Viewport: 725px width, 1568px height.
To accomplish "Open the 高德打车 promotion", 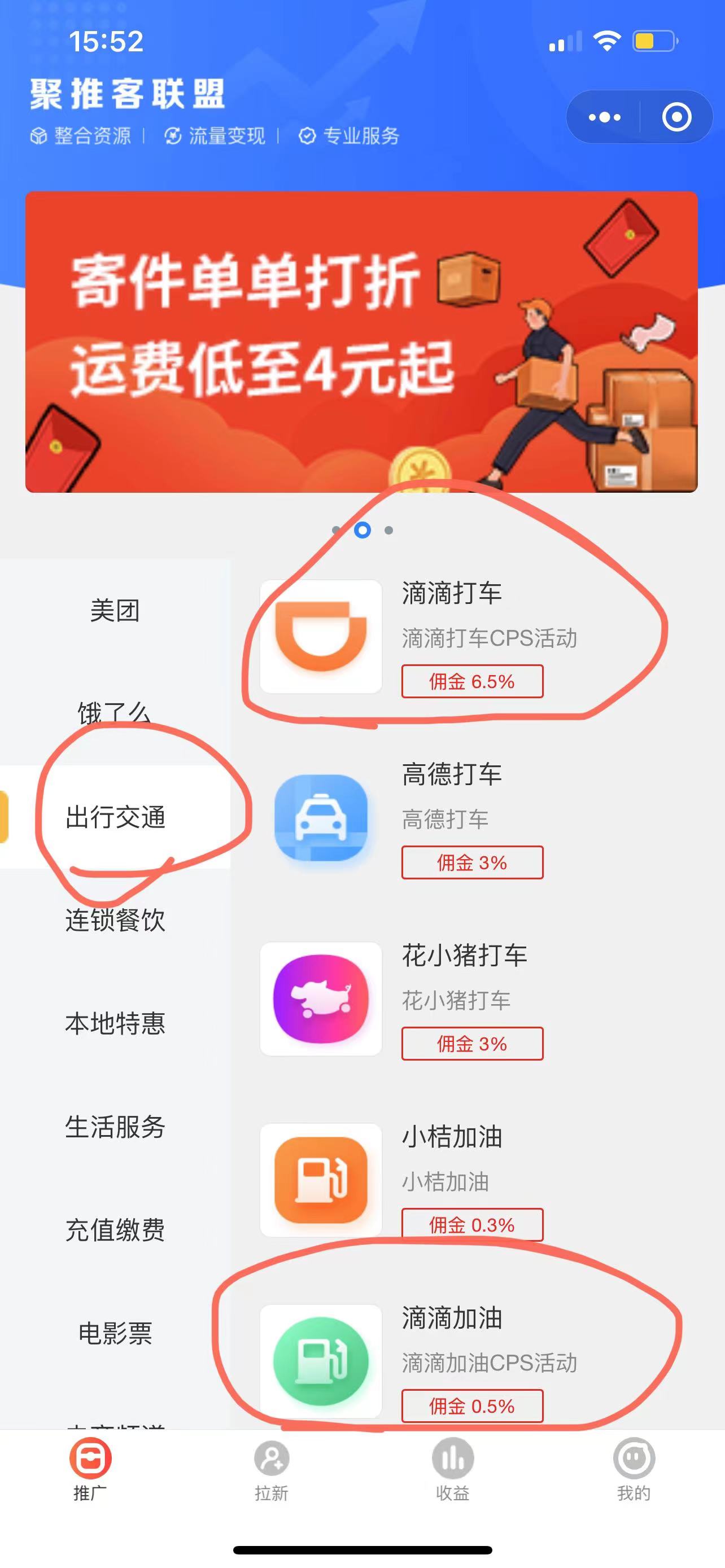I will 462,817.
